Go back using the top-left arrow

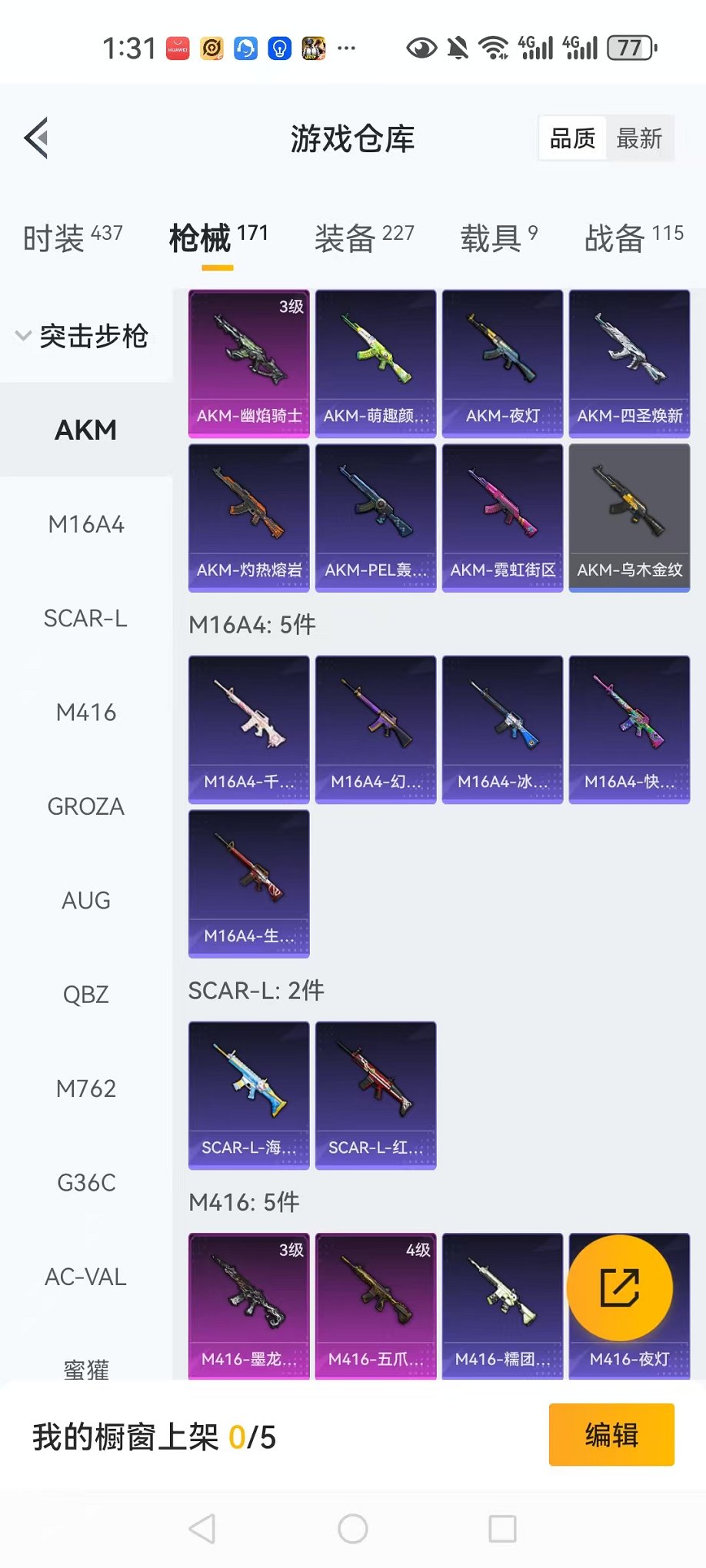(37, 138)
